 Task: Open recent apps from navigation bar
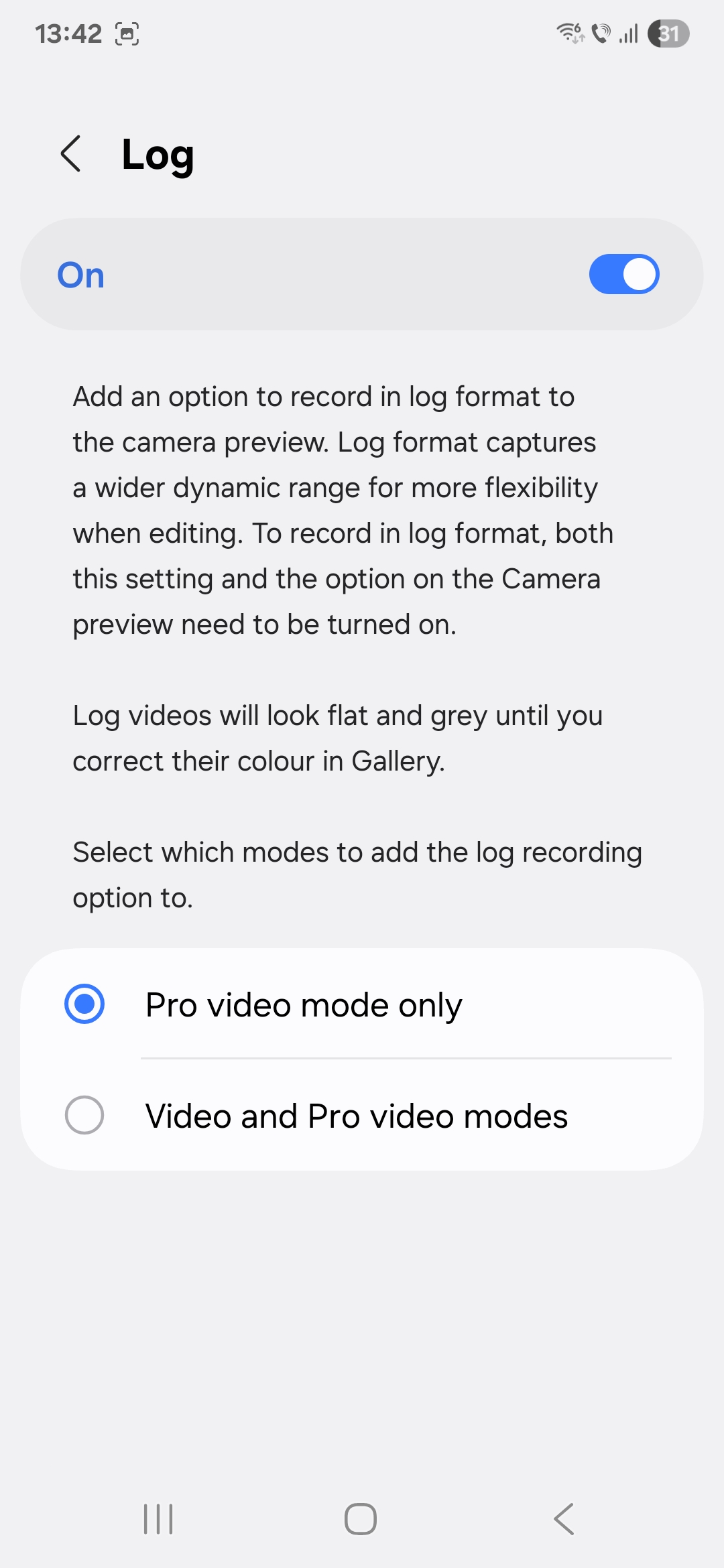tap(158, 1518)
